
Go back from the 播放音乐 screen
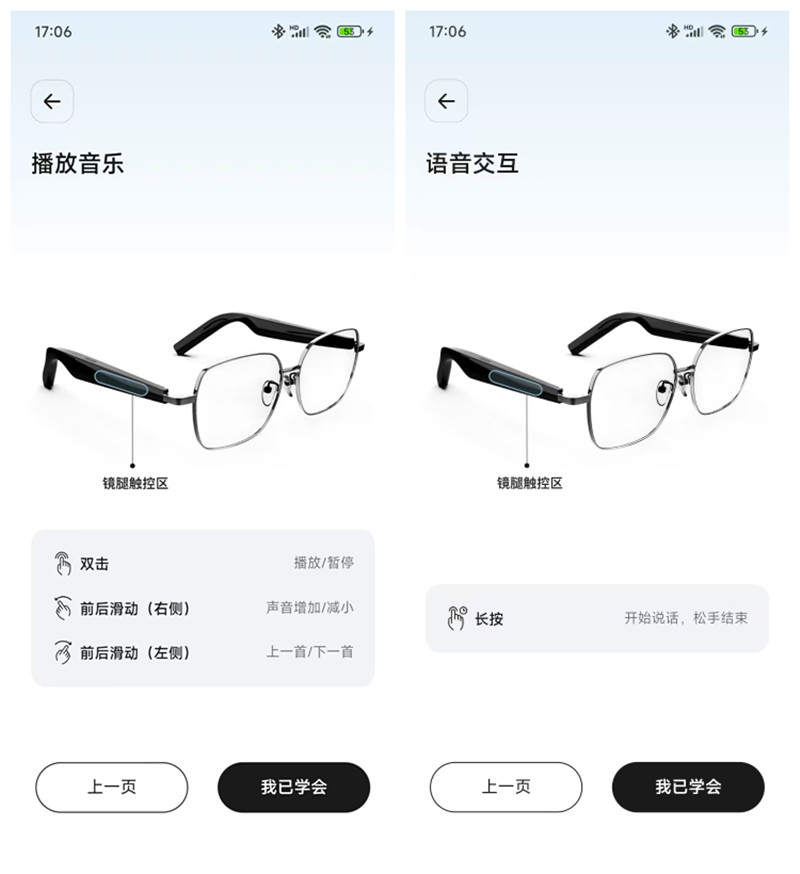point(52,102)
